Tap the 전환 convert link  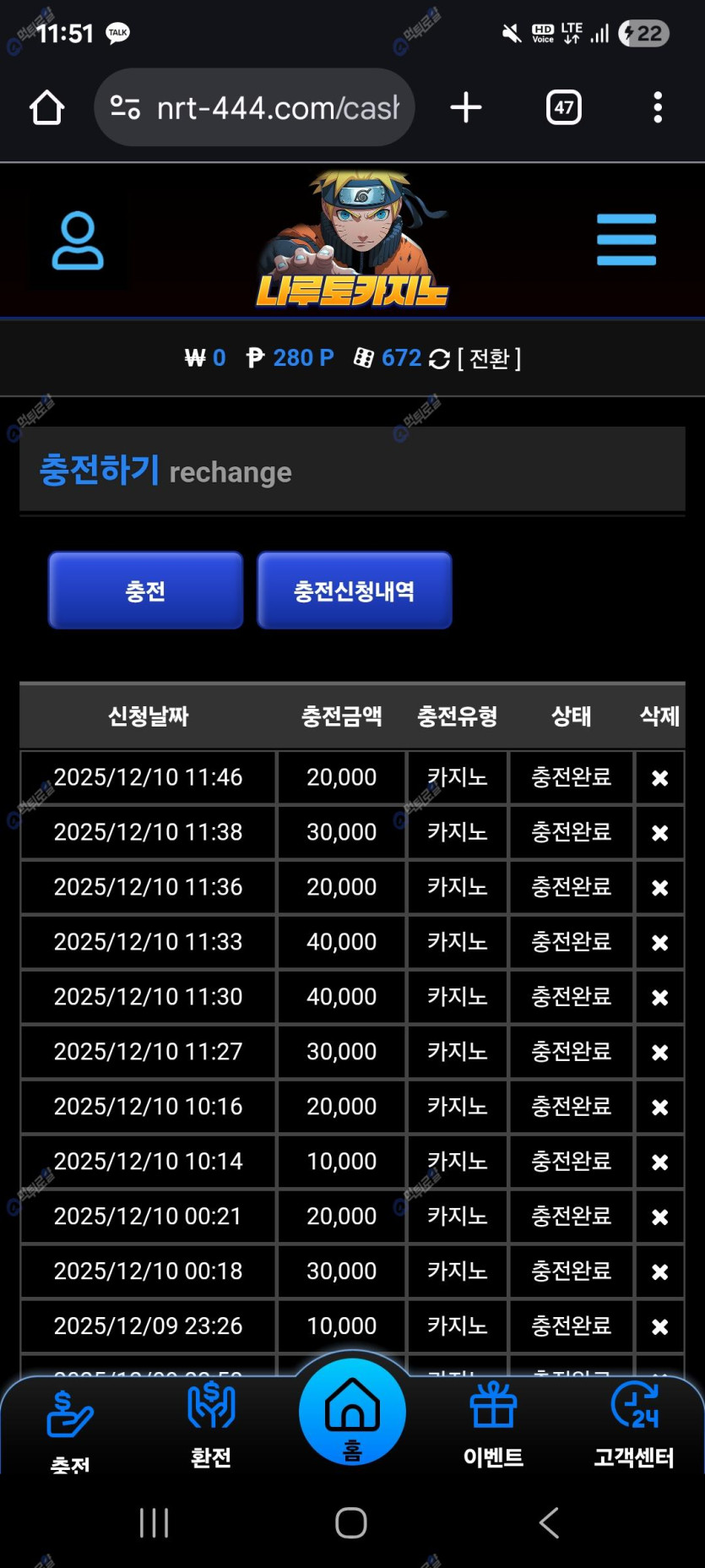click(x=490, y=359)
